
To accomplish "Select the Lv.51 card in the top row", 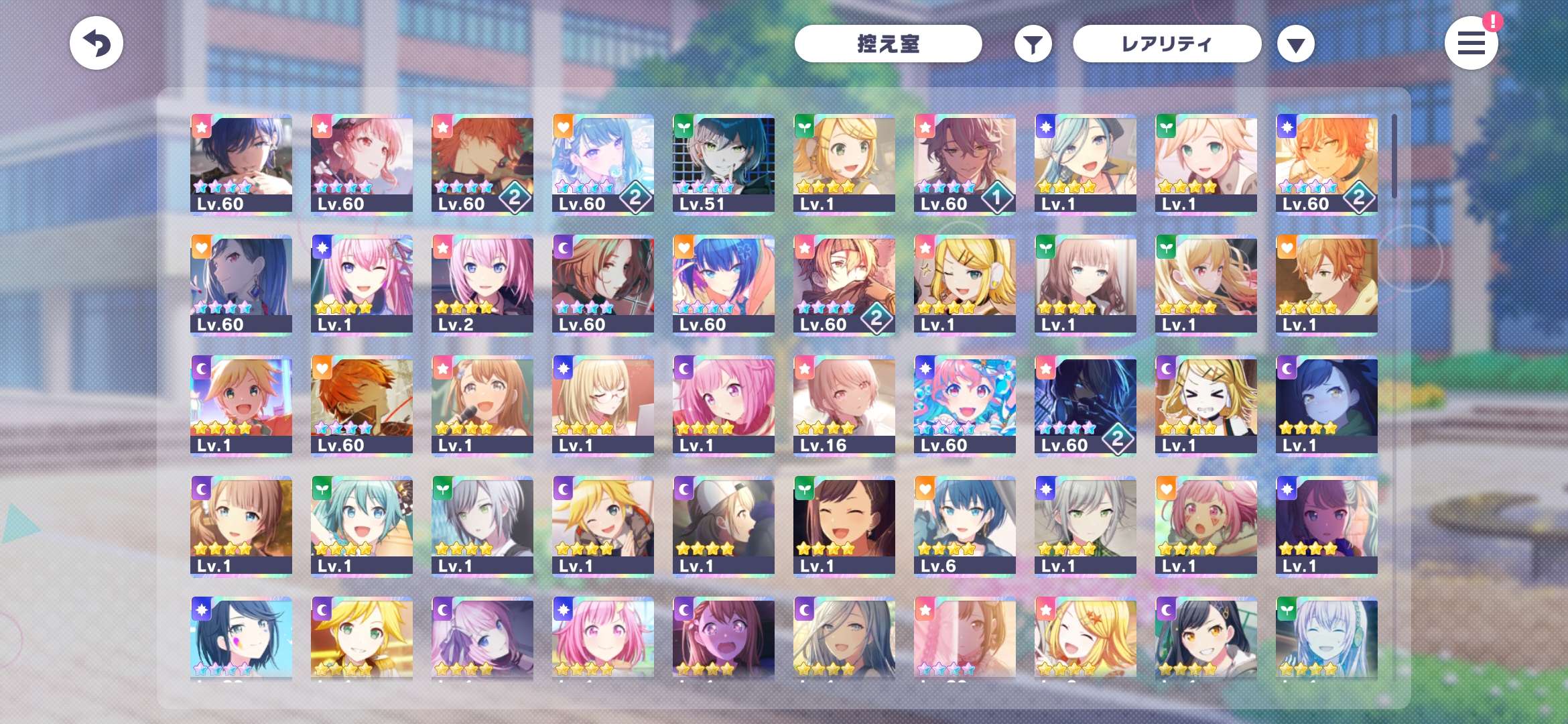I will 724,164.
